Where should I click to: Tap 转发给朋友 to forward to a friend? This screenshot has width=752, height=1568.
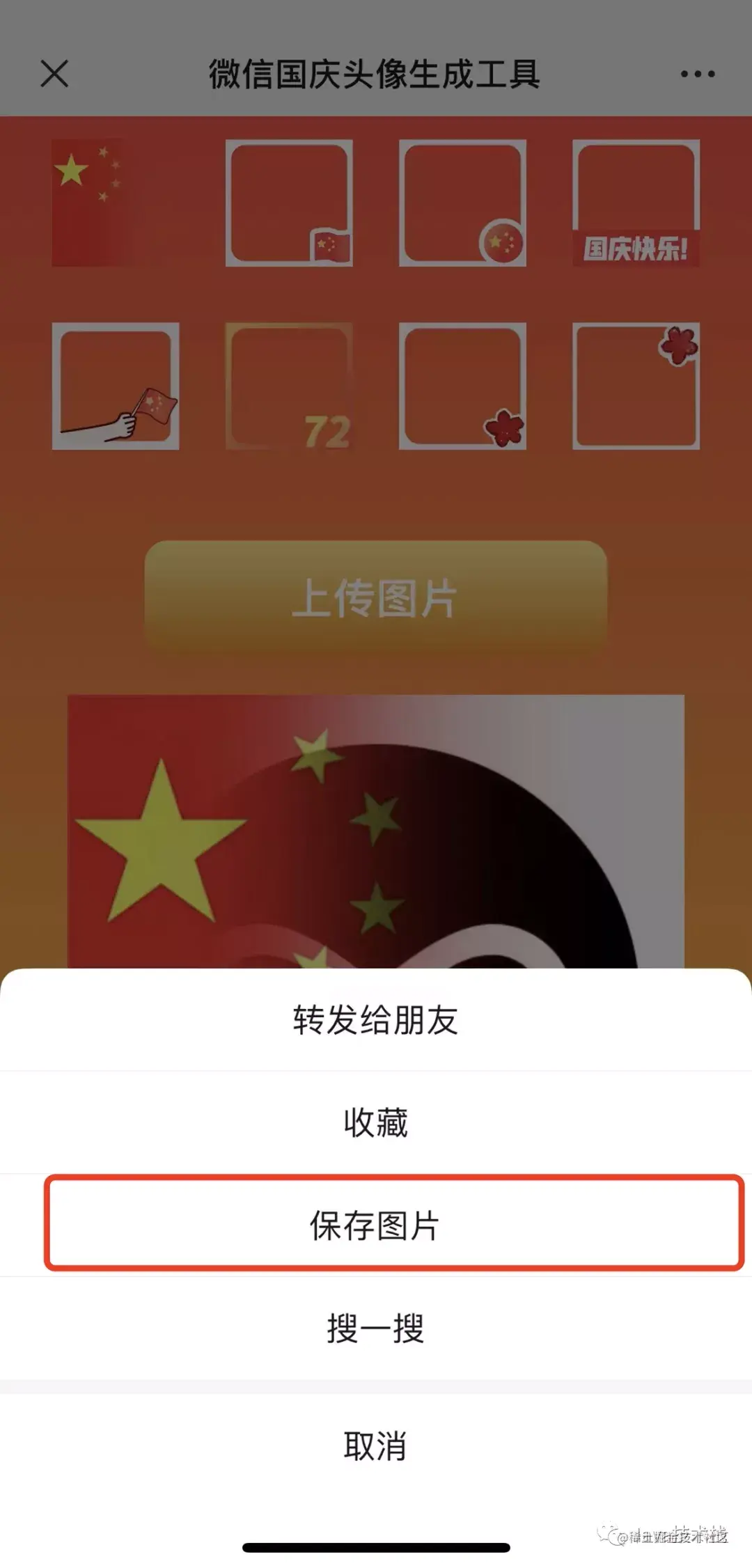tap(375, 1021)
